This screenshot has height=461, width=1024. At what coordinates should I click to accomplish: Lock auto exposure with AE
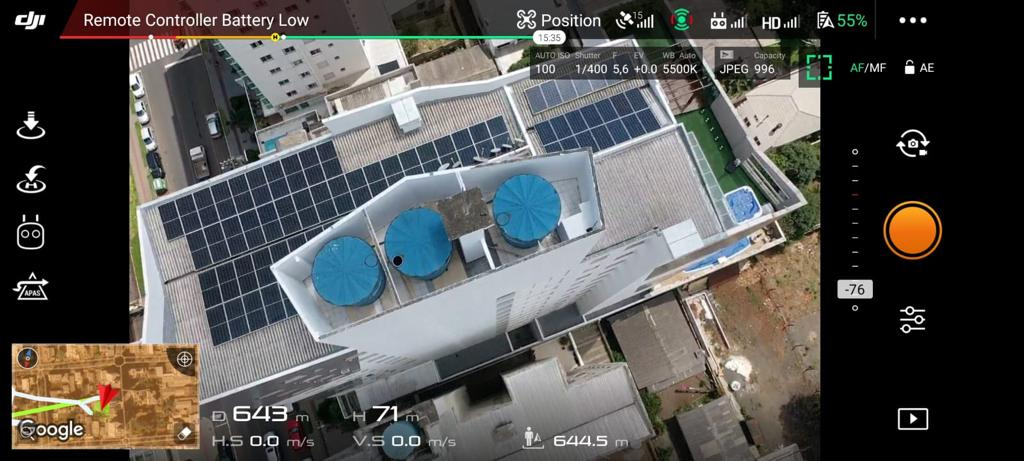pos(919,68)
